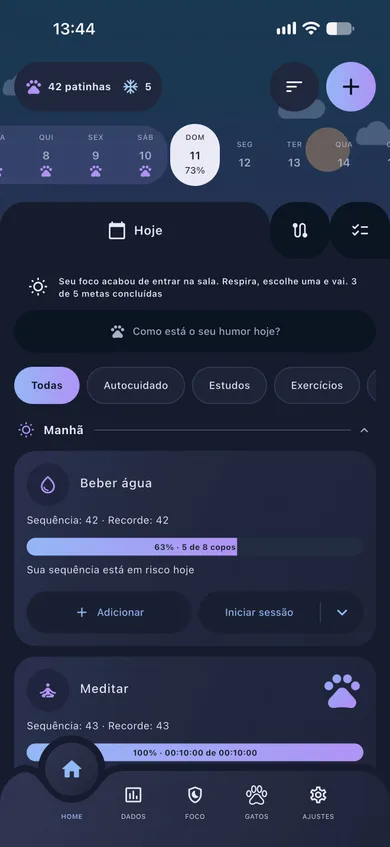
Task: Go to the Gatos tab
Action: point(257,803)
